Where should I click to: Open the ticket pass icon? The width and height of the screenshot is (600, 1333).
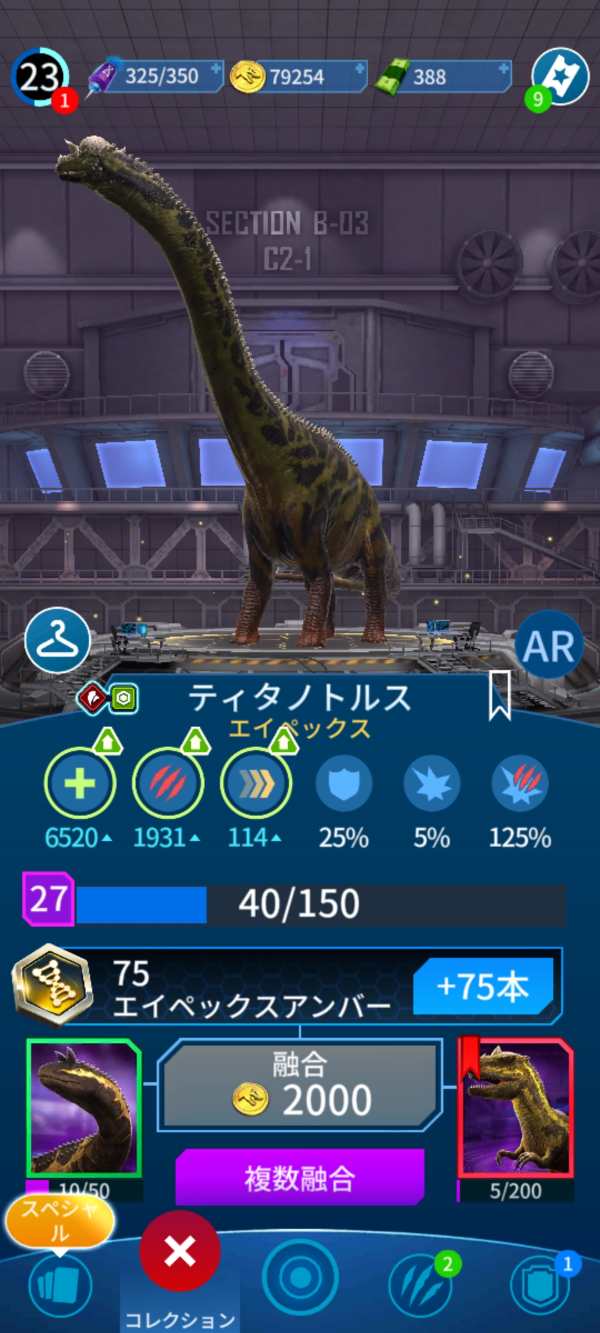point(559,76)
